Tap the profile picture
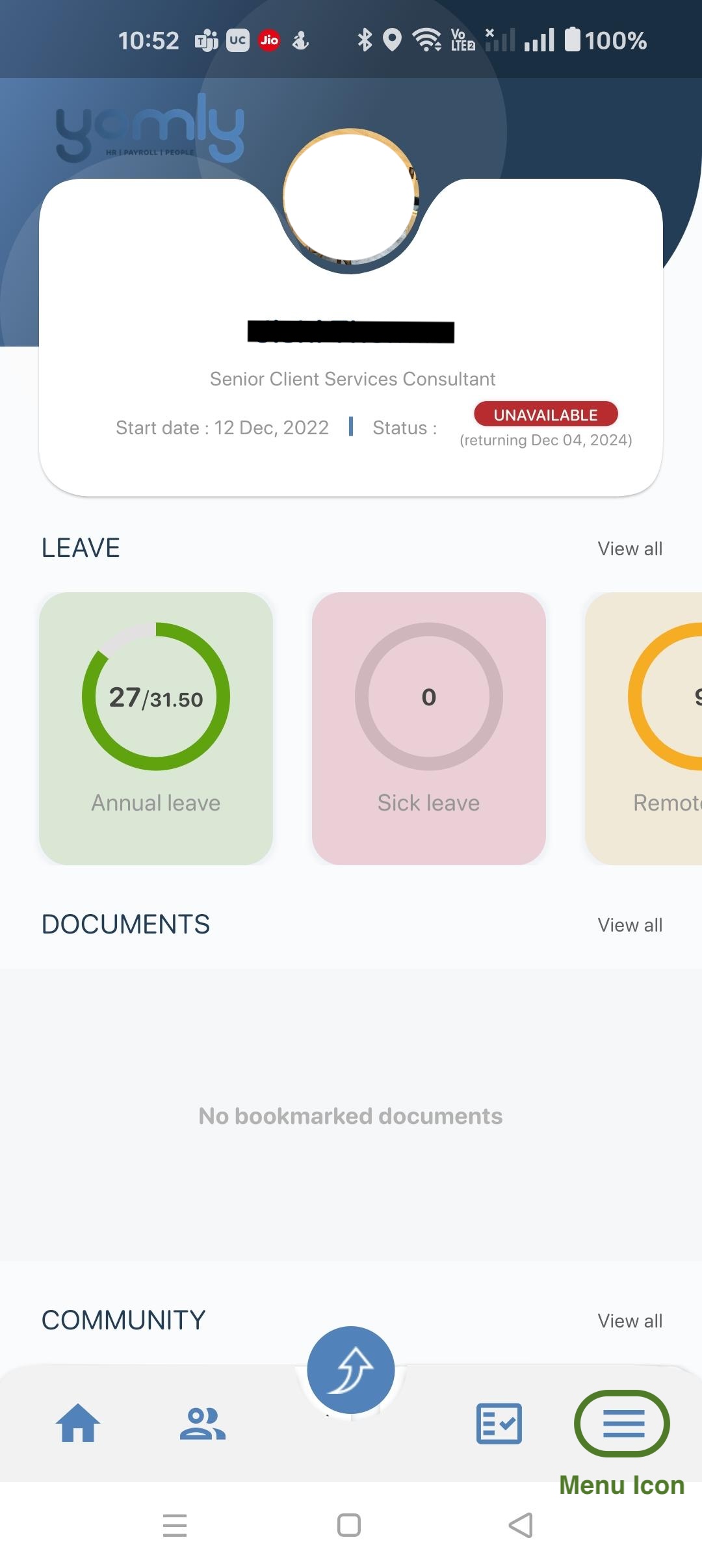This screenshot has width=702, height=1568. [x=351, y=196]
